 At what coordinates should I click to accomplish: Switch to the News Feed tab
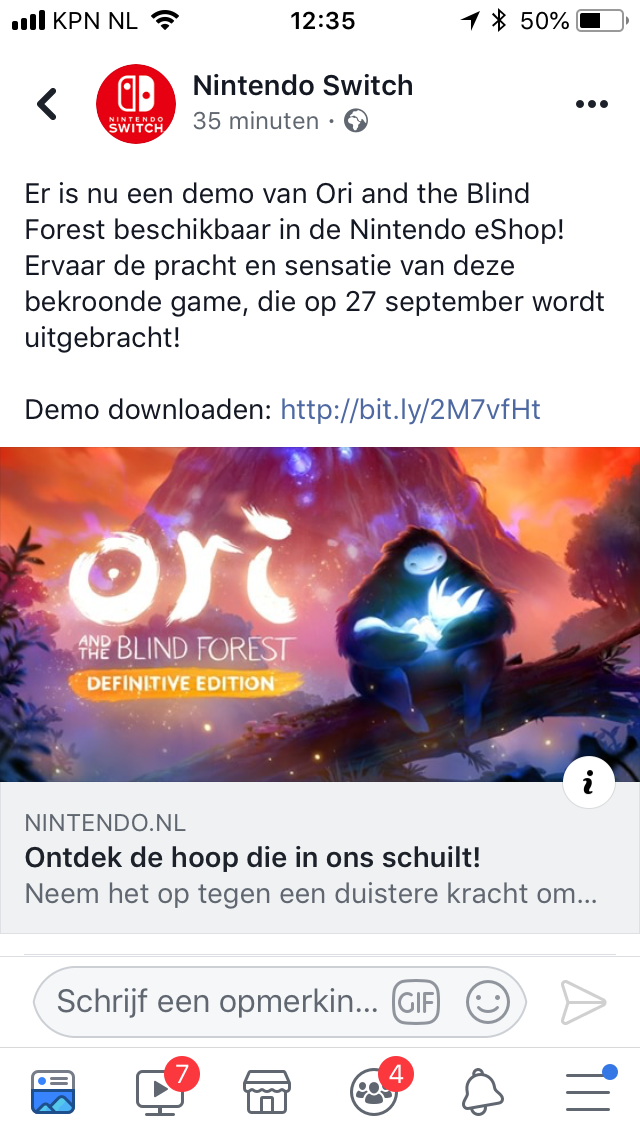pos(53,1092)
